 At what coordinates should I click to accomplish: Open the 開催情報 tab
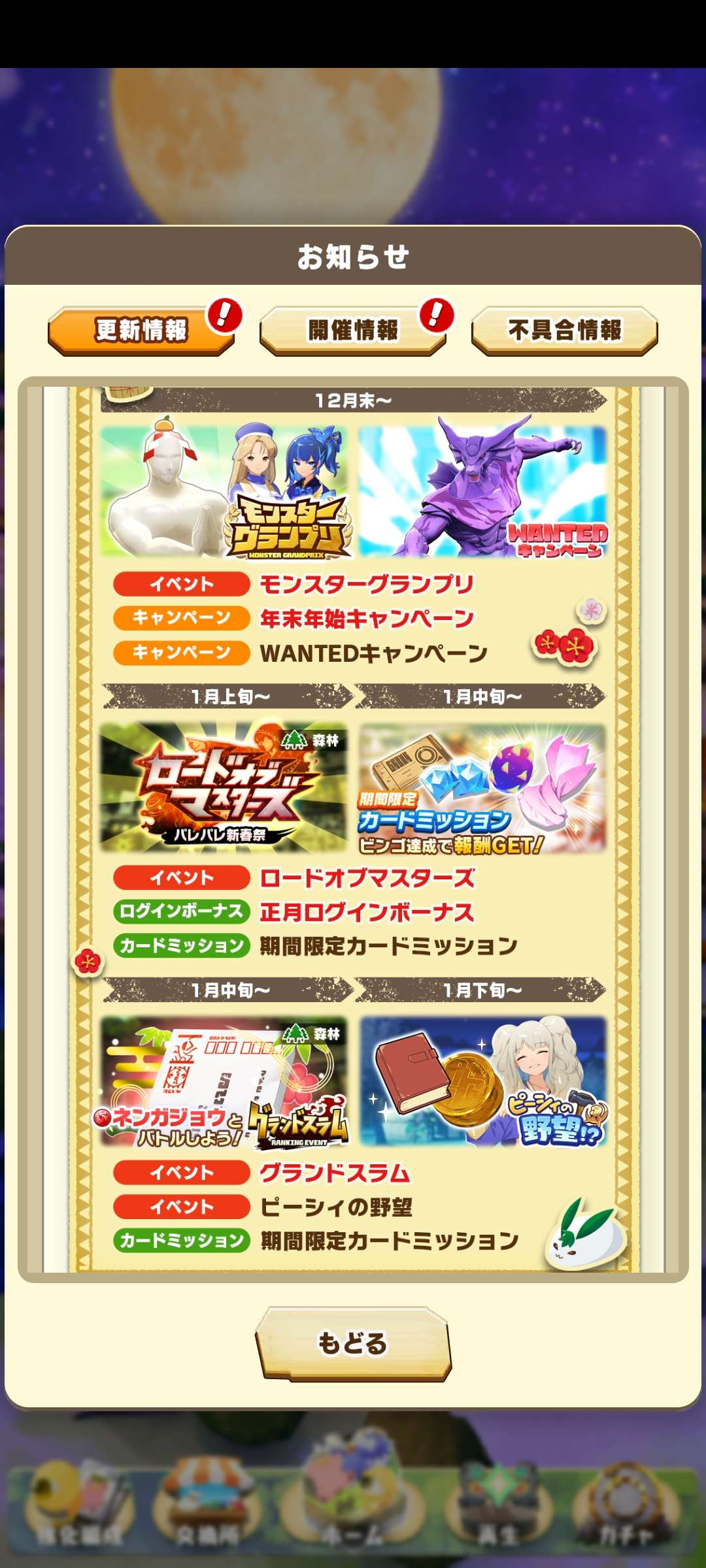(x=352, y=331)
